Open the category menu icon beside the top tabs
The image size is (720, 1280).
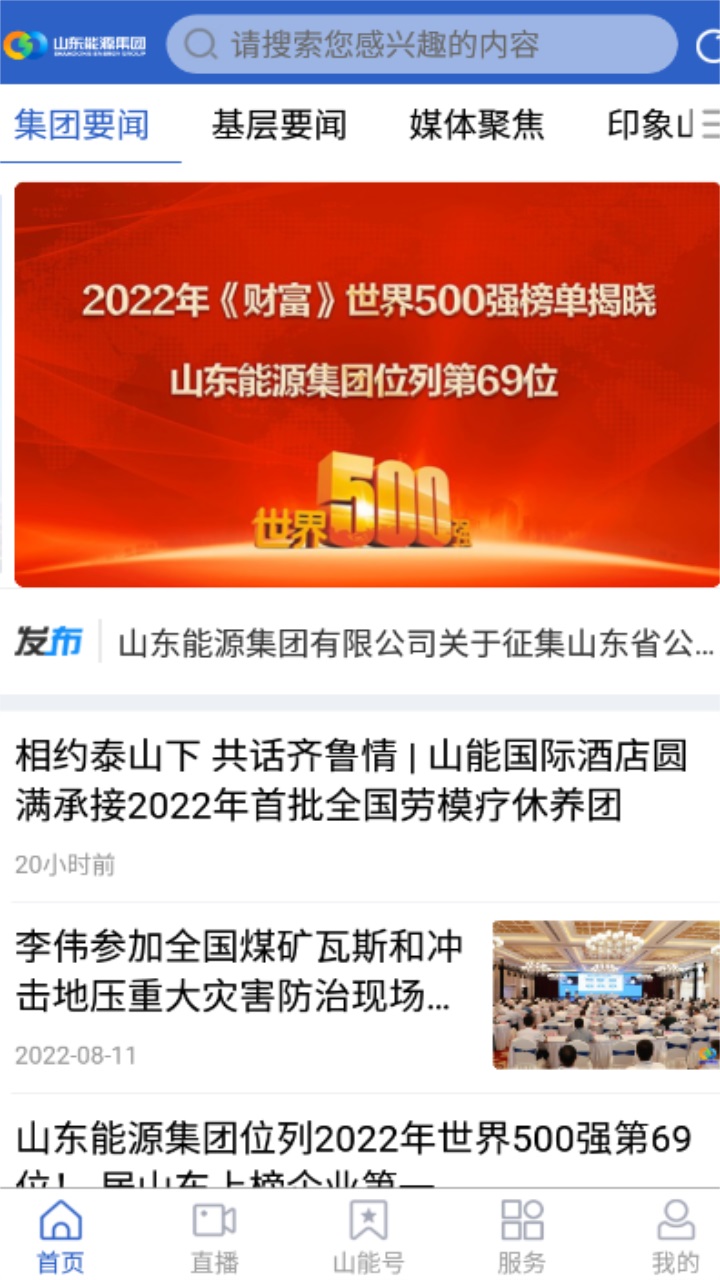(708, 125)
